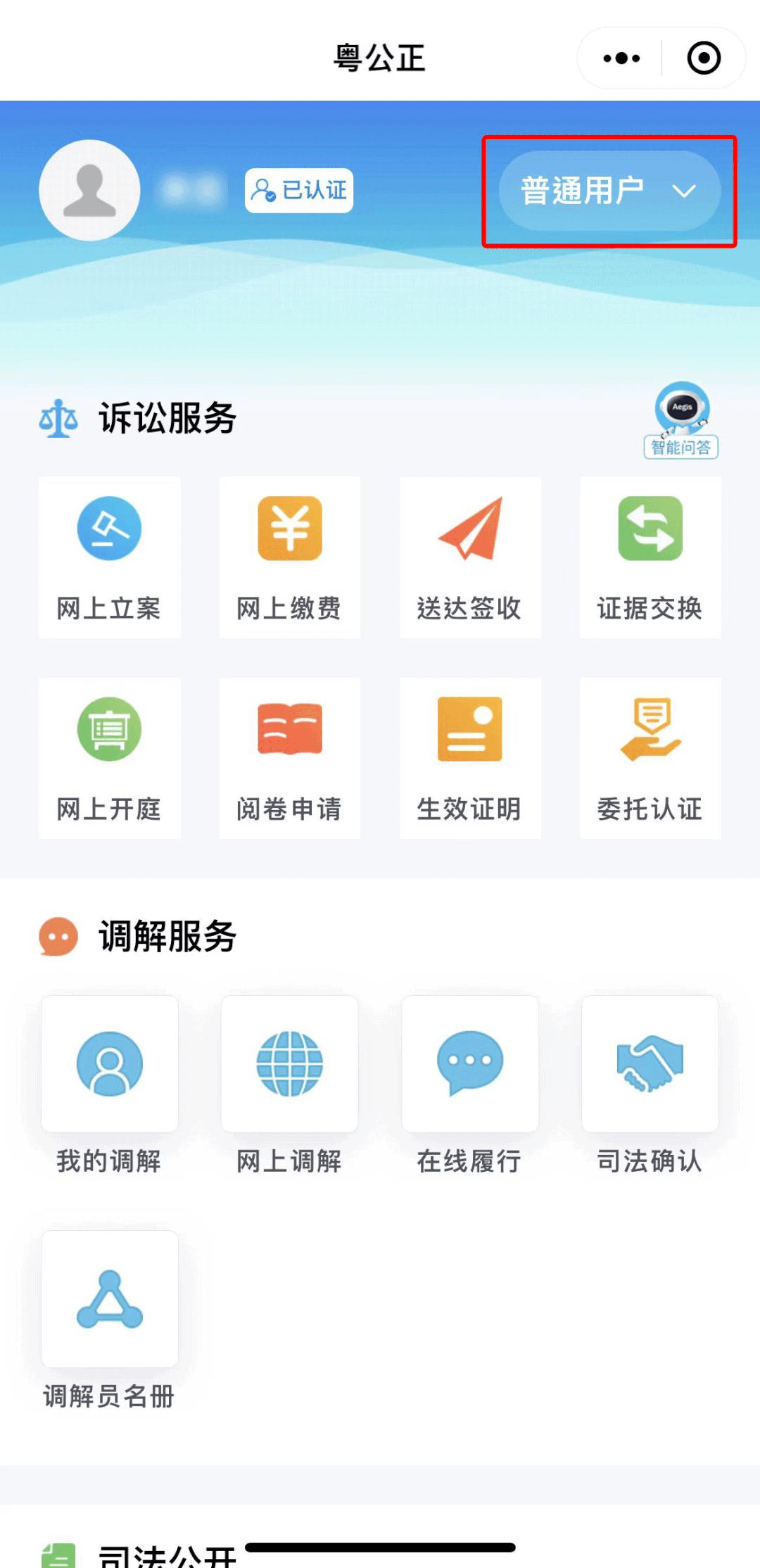760x1568 pixels.
Task: Open the 生效证明 effectiveness certificate service
Action: (469, 757)
